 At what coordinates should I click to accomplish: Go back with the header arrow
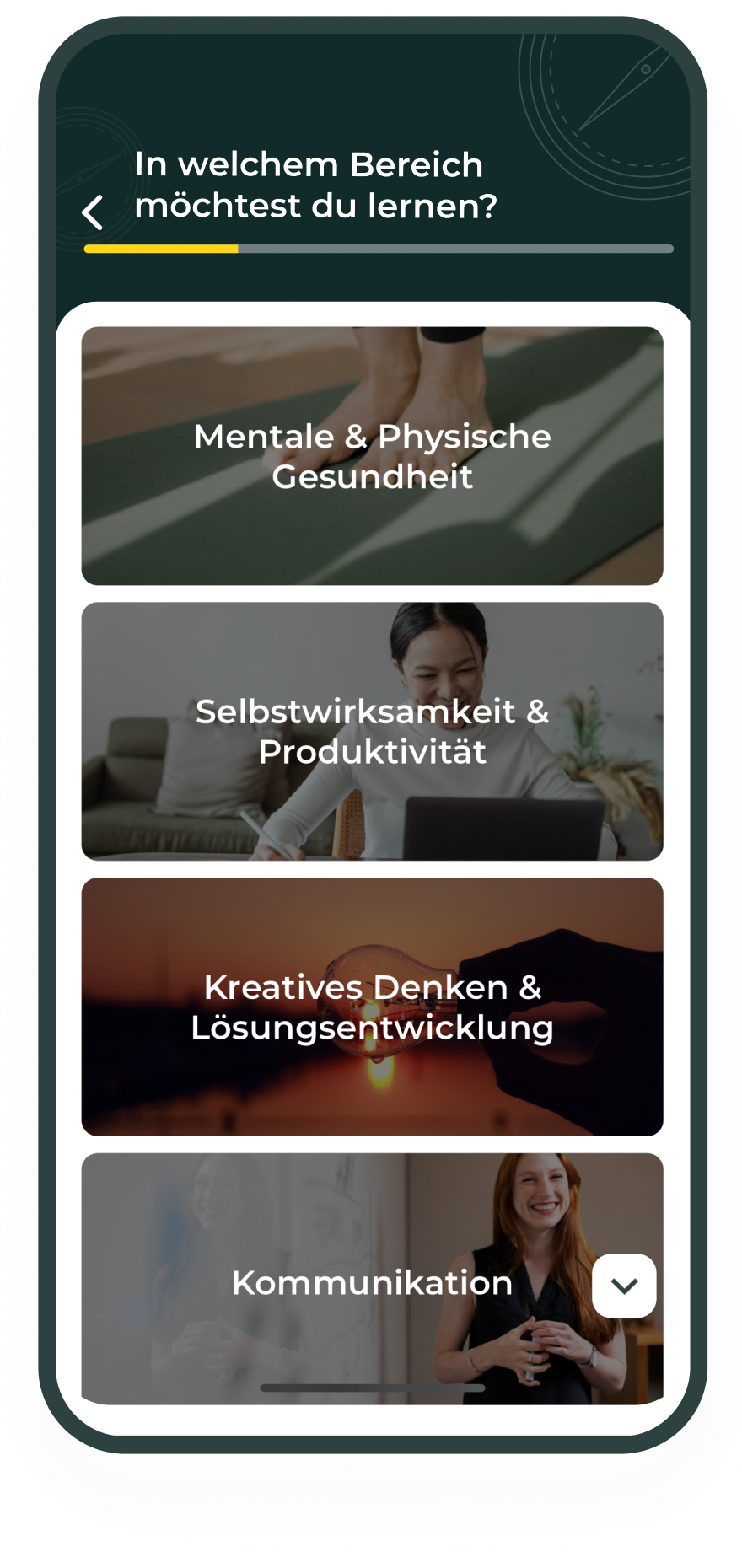coord(93,212)
